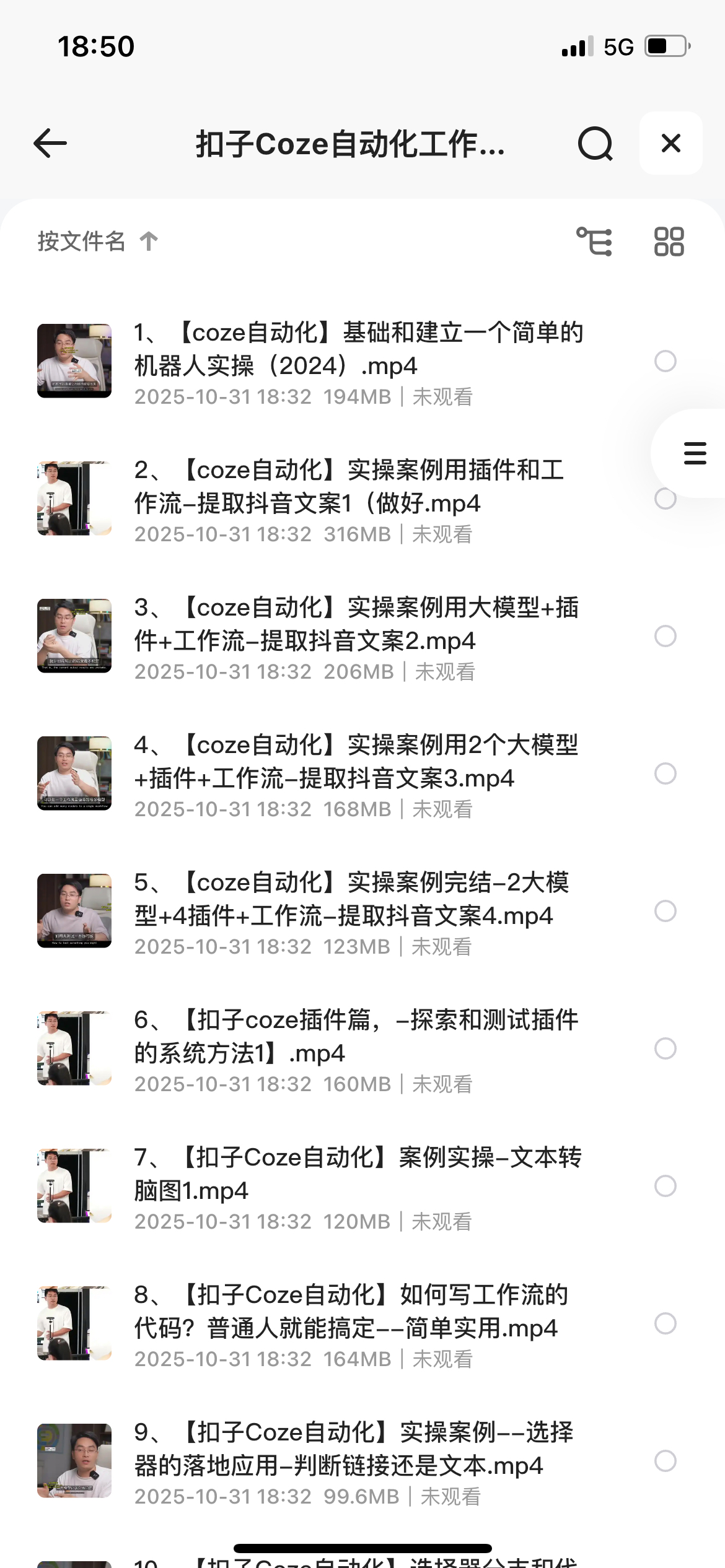Open search in this folder
The height and width of the screenshot is (1568, 725).
point(595,144)
